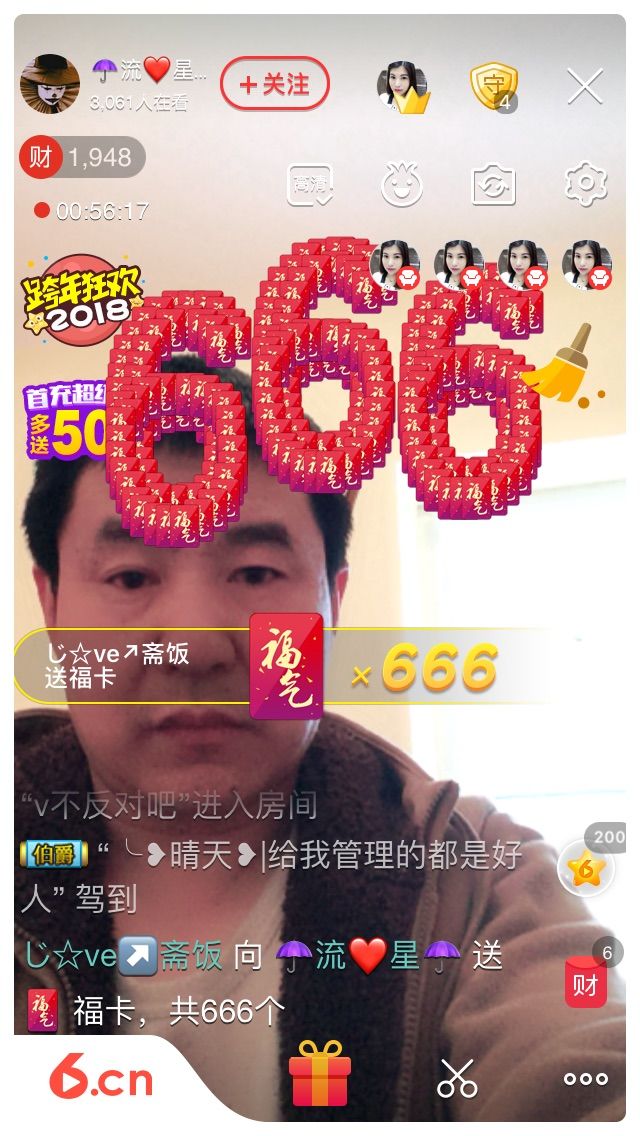
Task: Open the beauty face filter icon
Action: pos(402,185)
